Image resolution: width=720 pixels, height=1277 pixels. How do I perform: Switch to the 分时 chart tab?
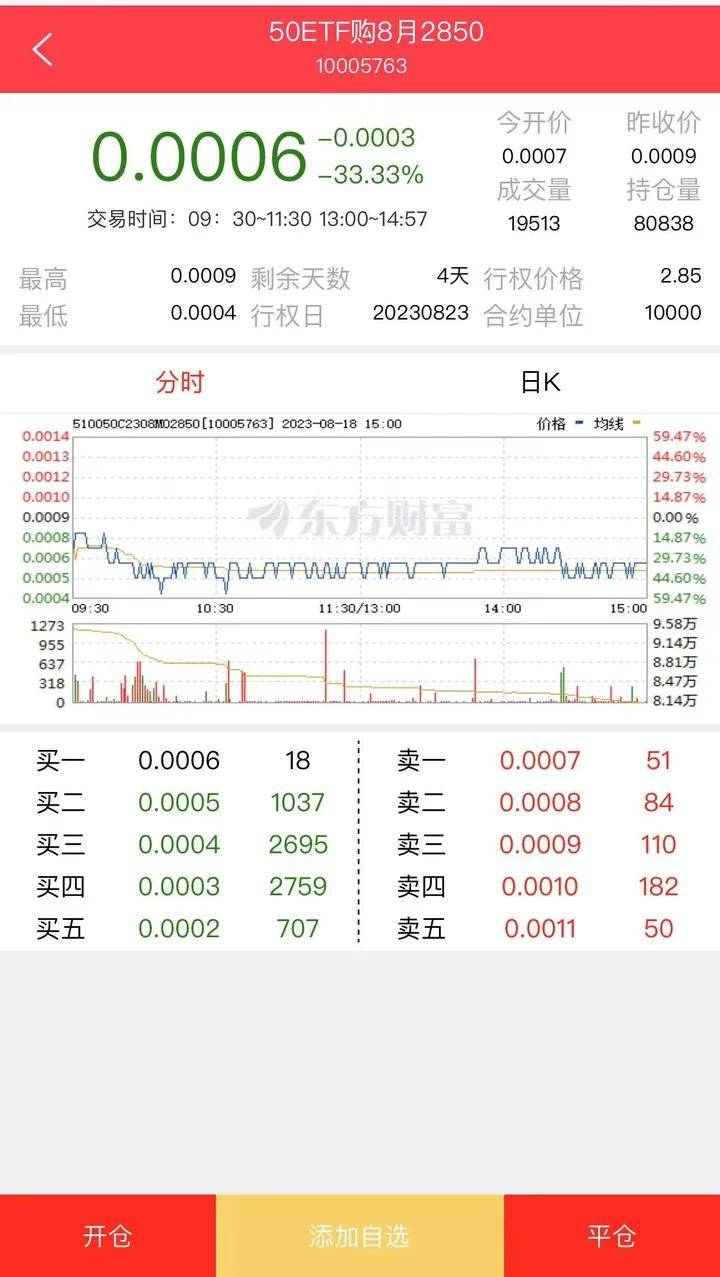coord(180,382)
